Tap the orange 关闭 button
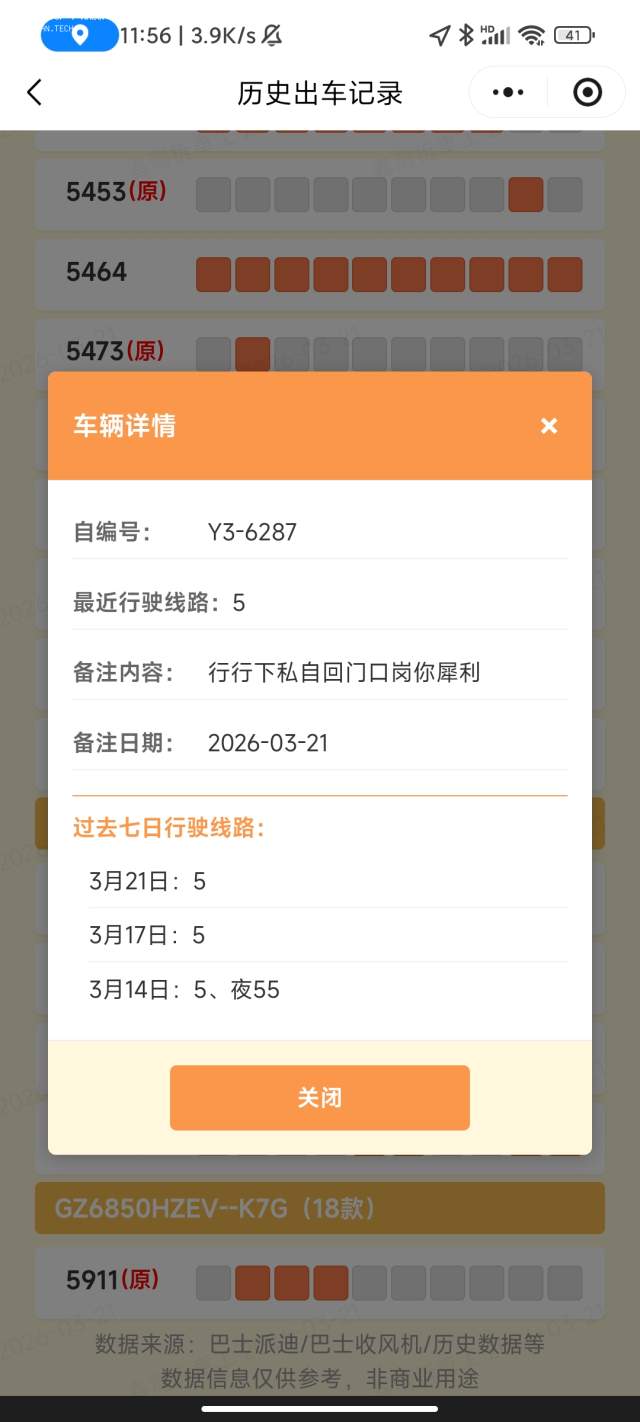Screen dimensions: 640x1422 319,1097
